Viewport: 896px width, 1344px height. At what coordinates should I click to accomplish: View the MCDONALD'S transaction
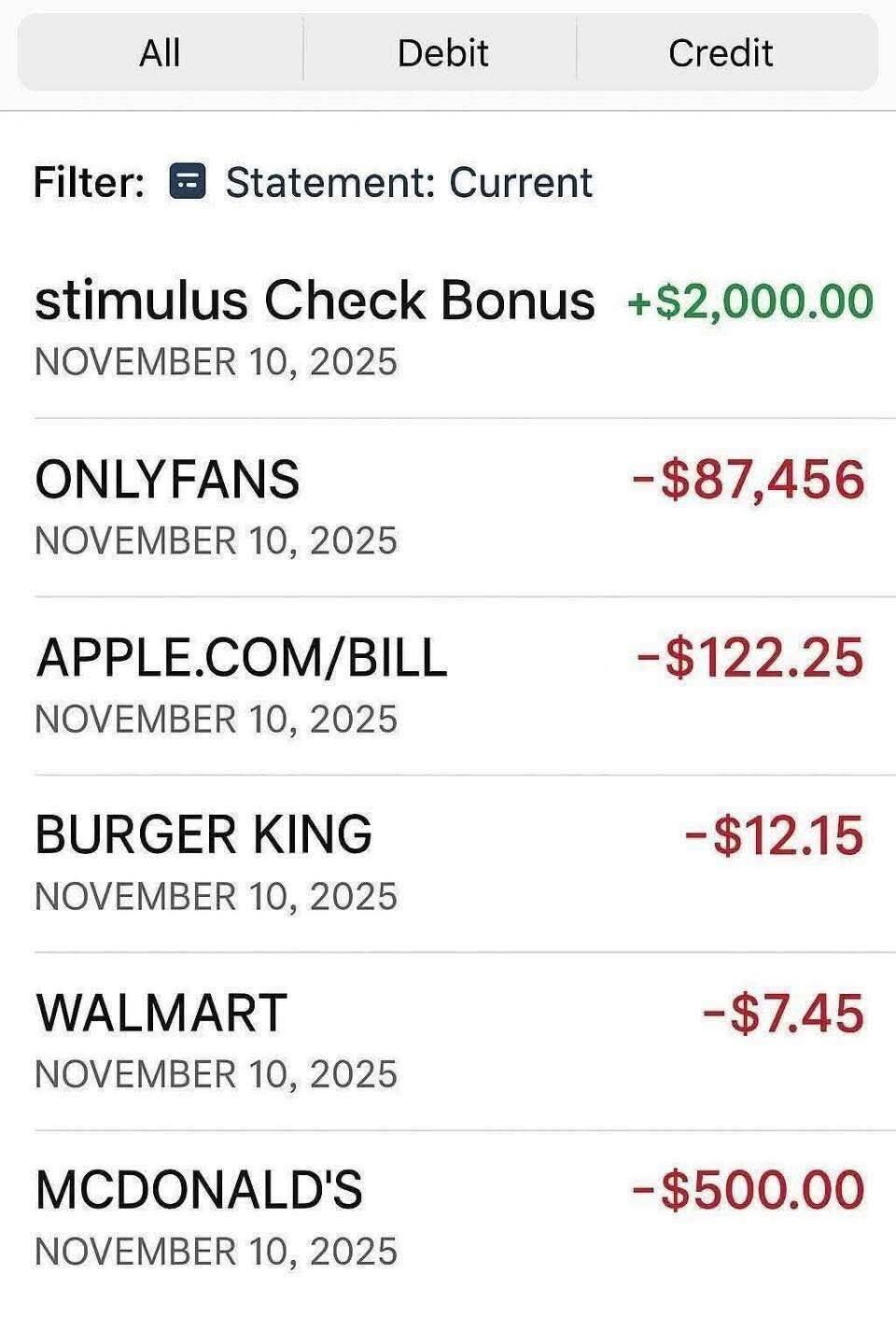pos(448,1218)
